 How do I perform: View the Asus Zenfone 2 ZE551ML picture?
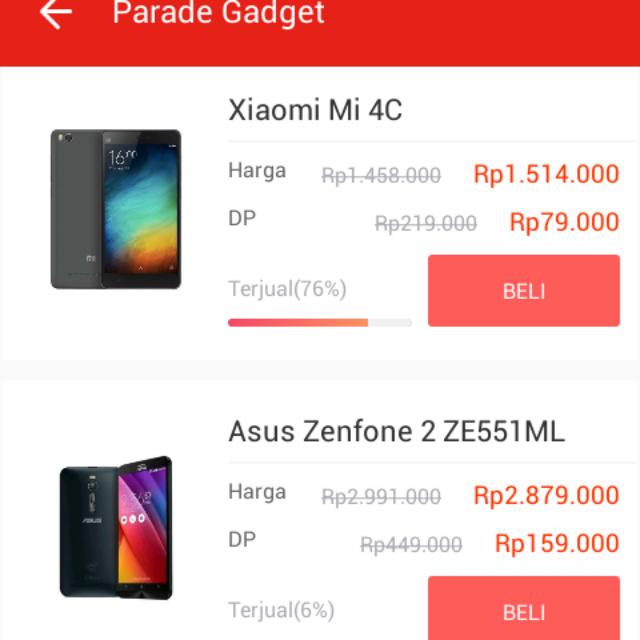[115, 527]
